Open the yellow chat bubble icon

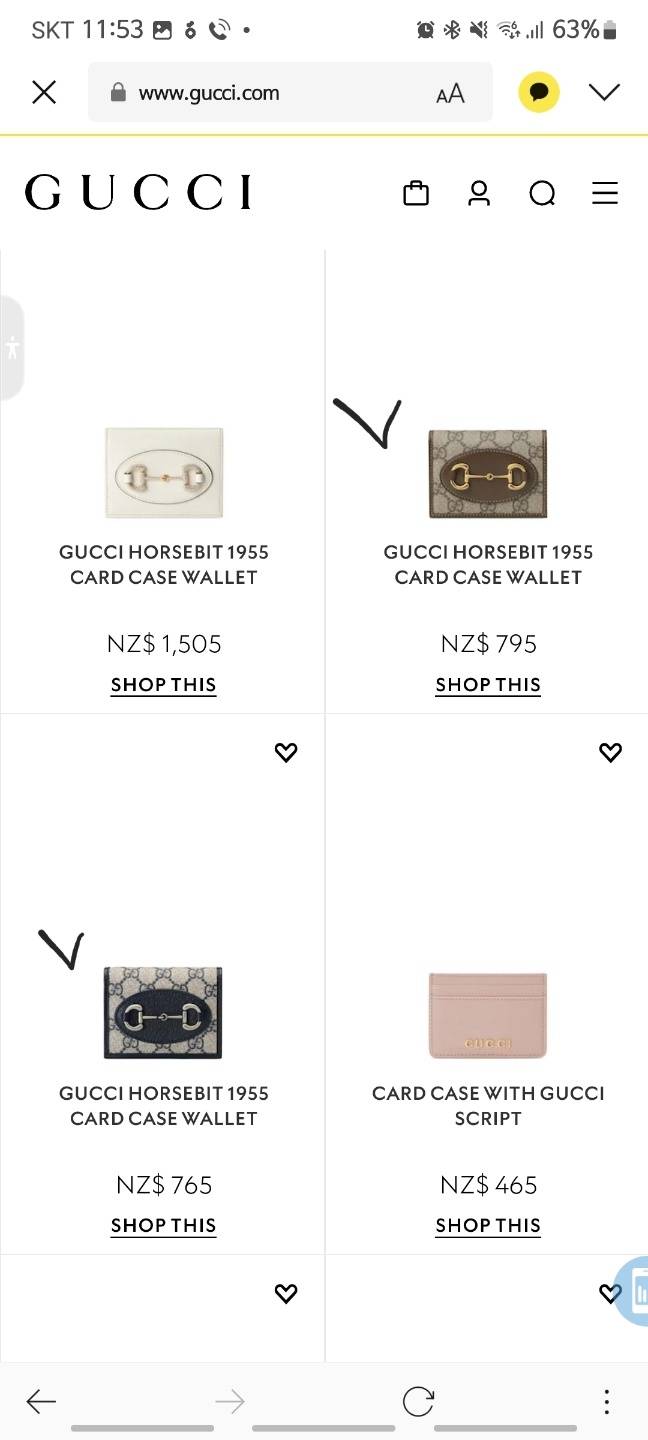click(539, 93)
